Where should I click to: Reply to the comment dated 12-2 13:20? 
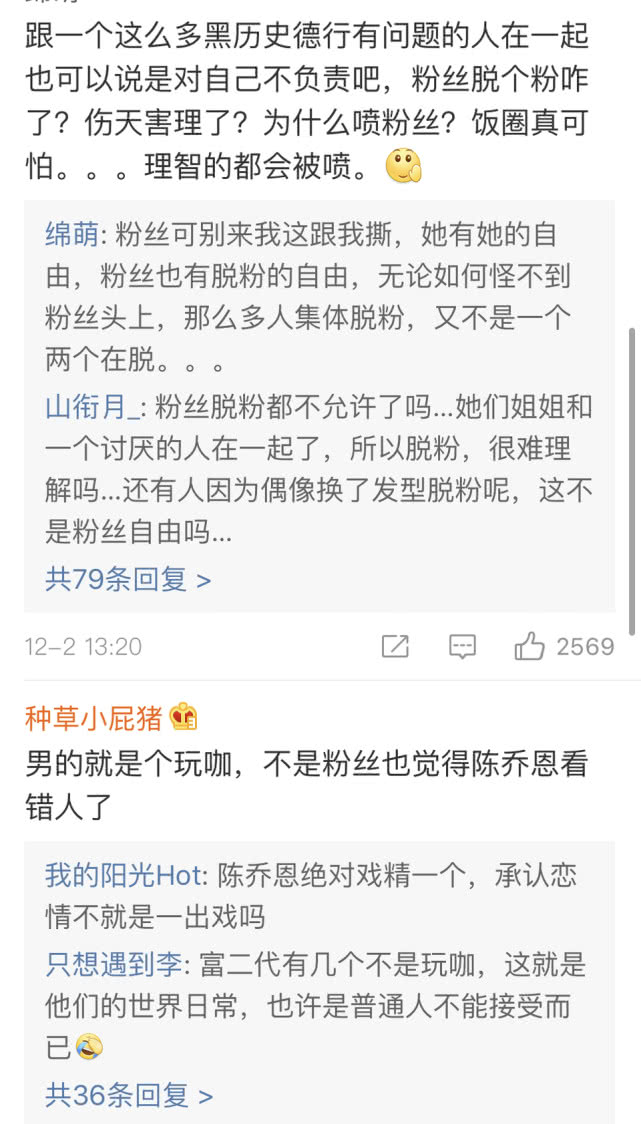462,647
